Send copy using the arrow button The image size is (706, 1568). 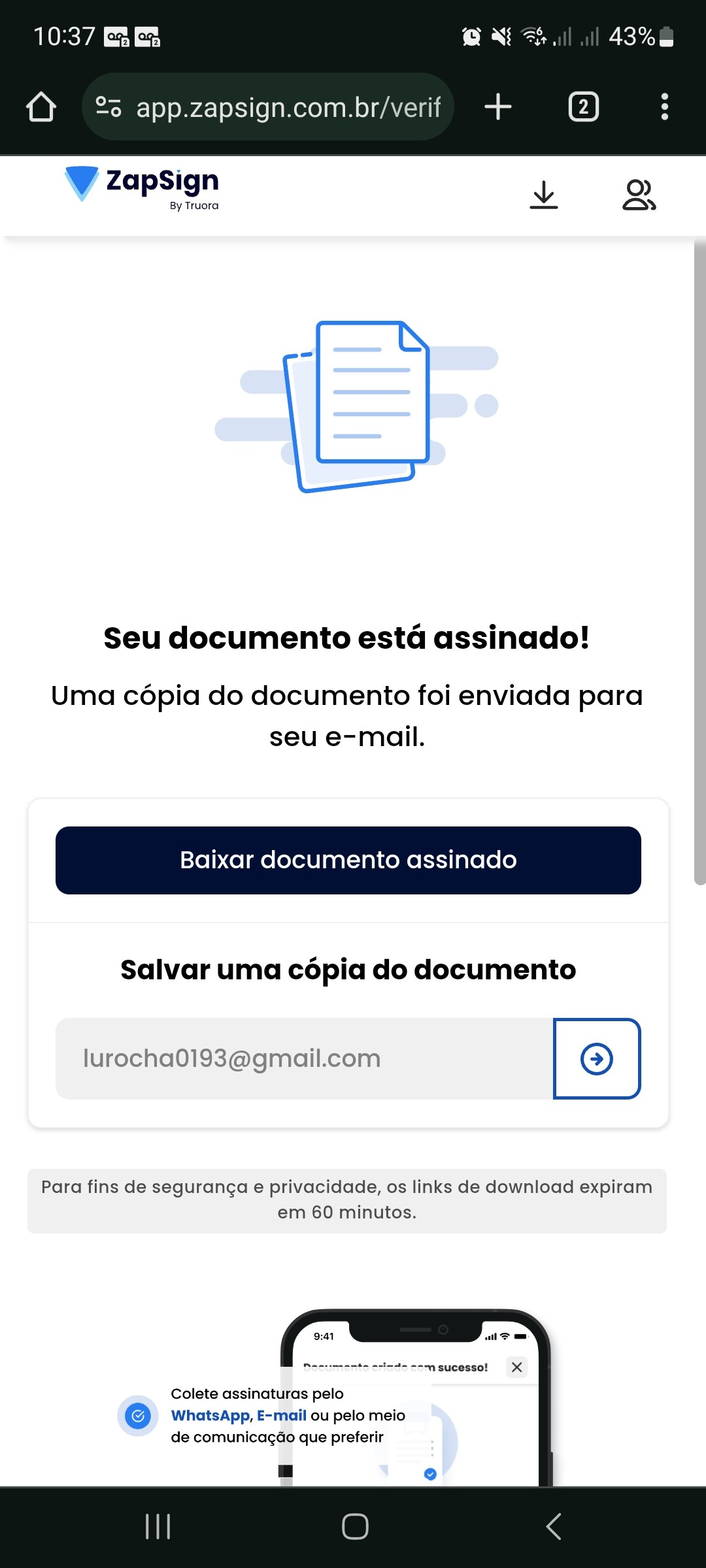(x=596, y=1058)
